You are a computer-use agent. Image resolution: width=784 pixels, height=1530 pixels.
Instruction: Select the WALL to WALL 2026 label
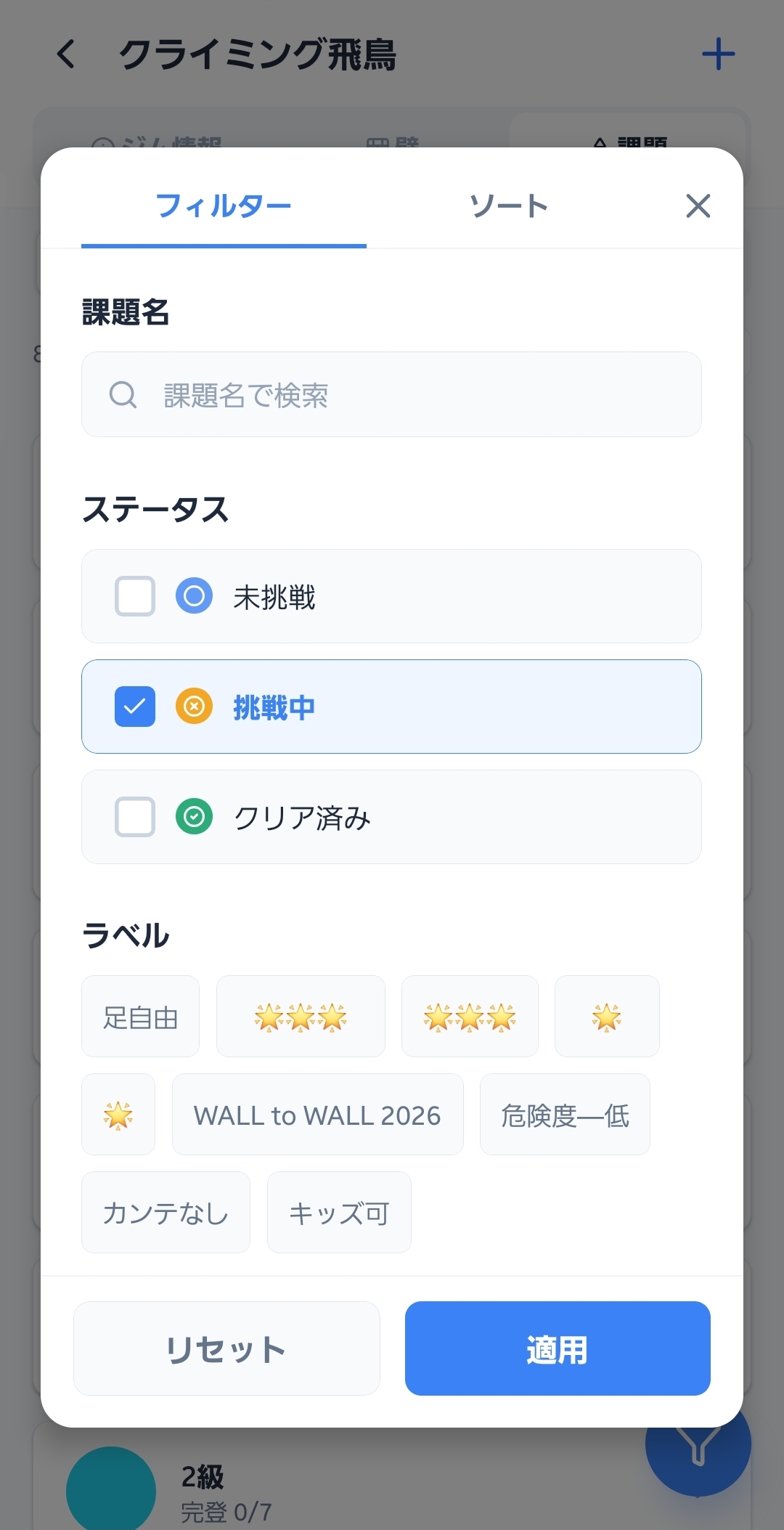(x=317, y=1114)
